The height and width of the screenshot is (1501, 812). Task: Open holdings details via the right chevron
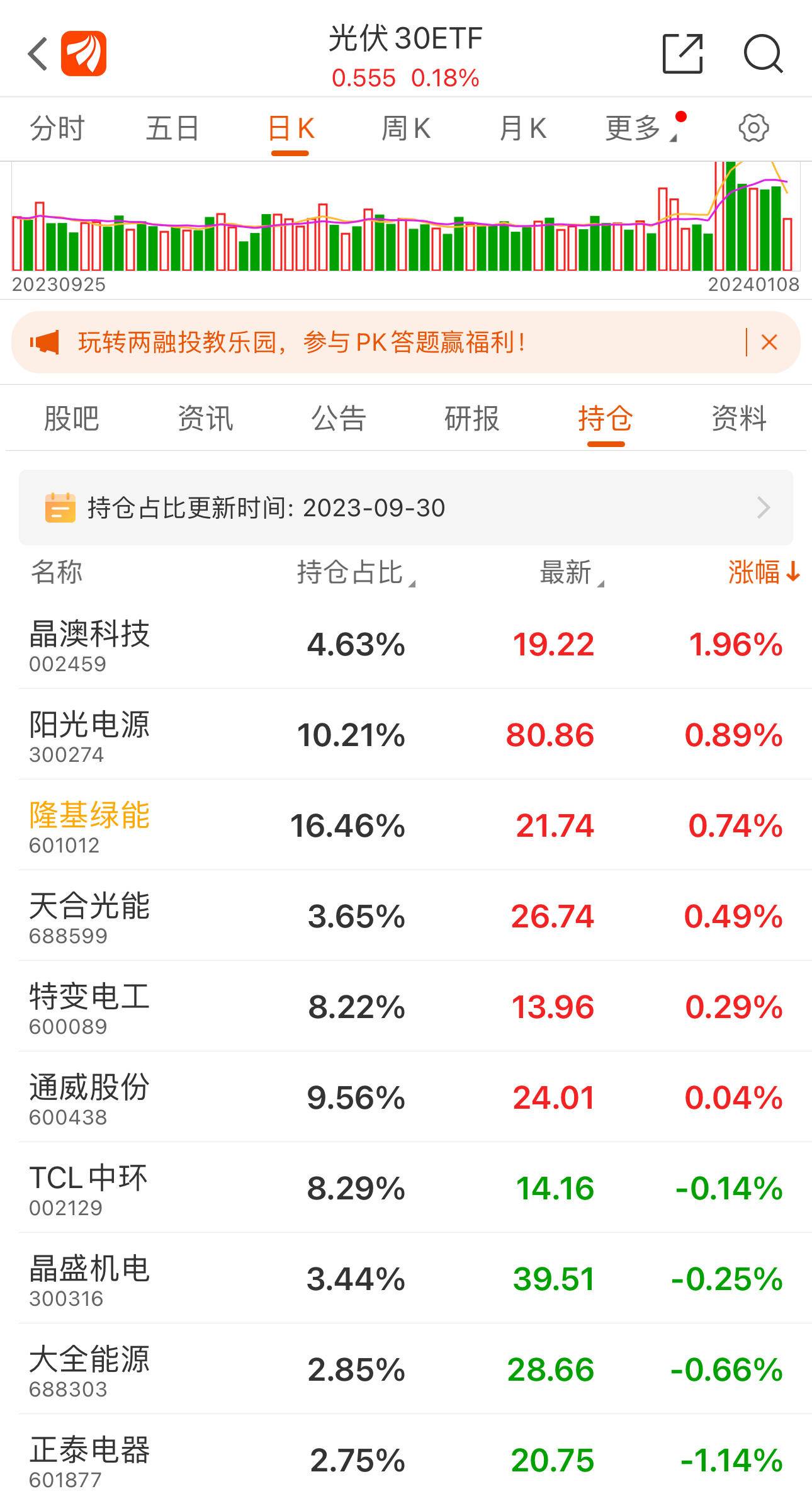tap(763, 507)
